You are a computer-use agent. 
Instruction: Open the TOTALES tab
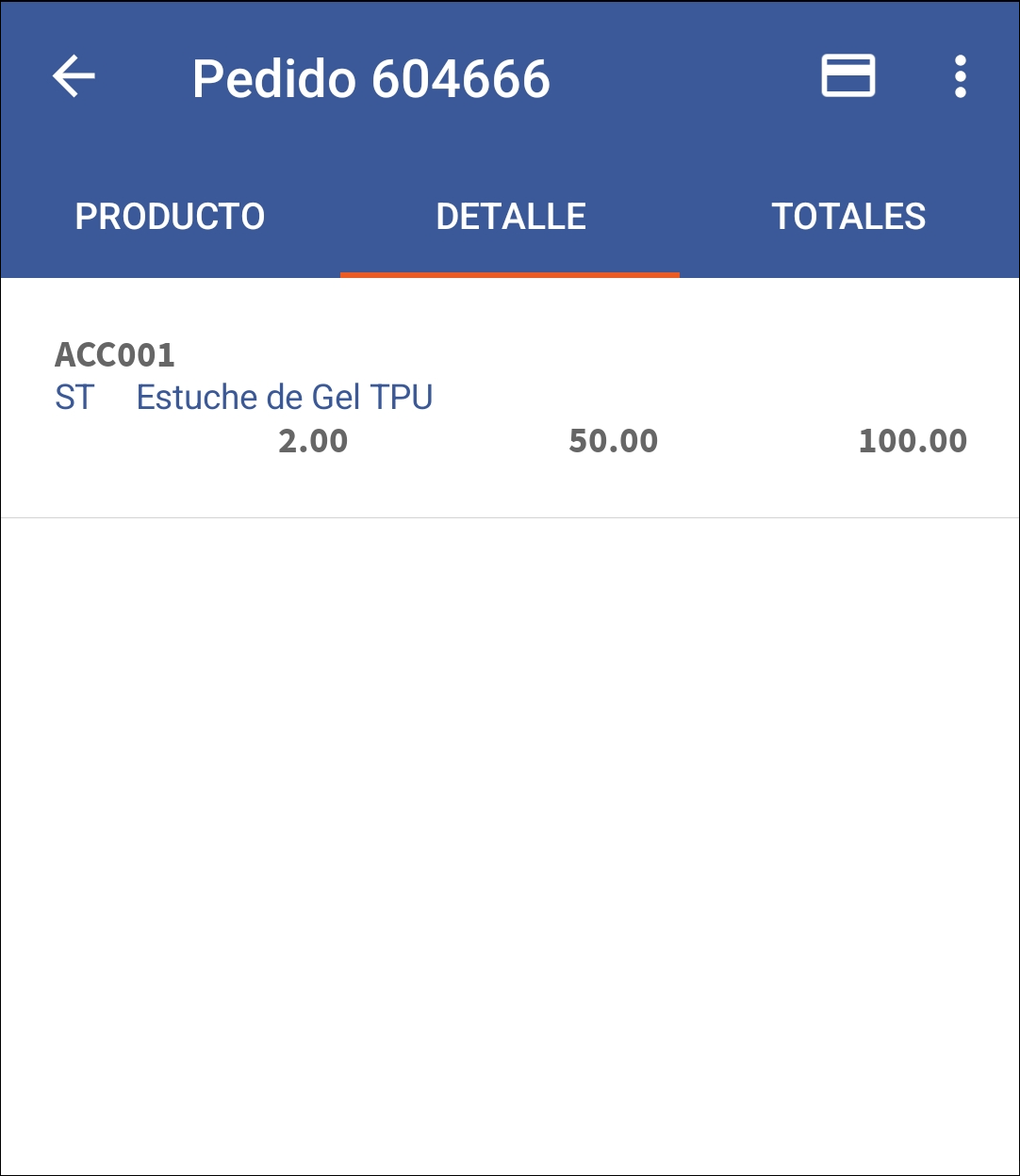pyautogui.click(x=847, y=216)
